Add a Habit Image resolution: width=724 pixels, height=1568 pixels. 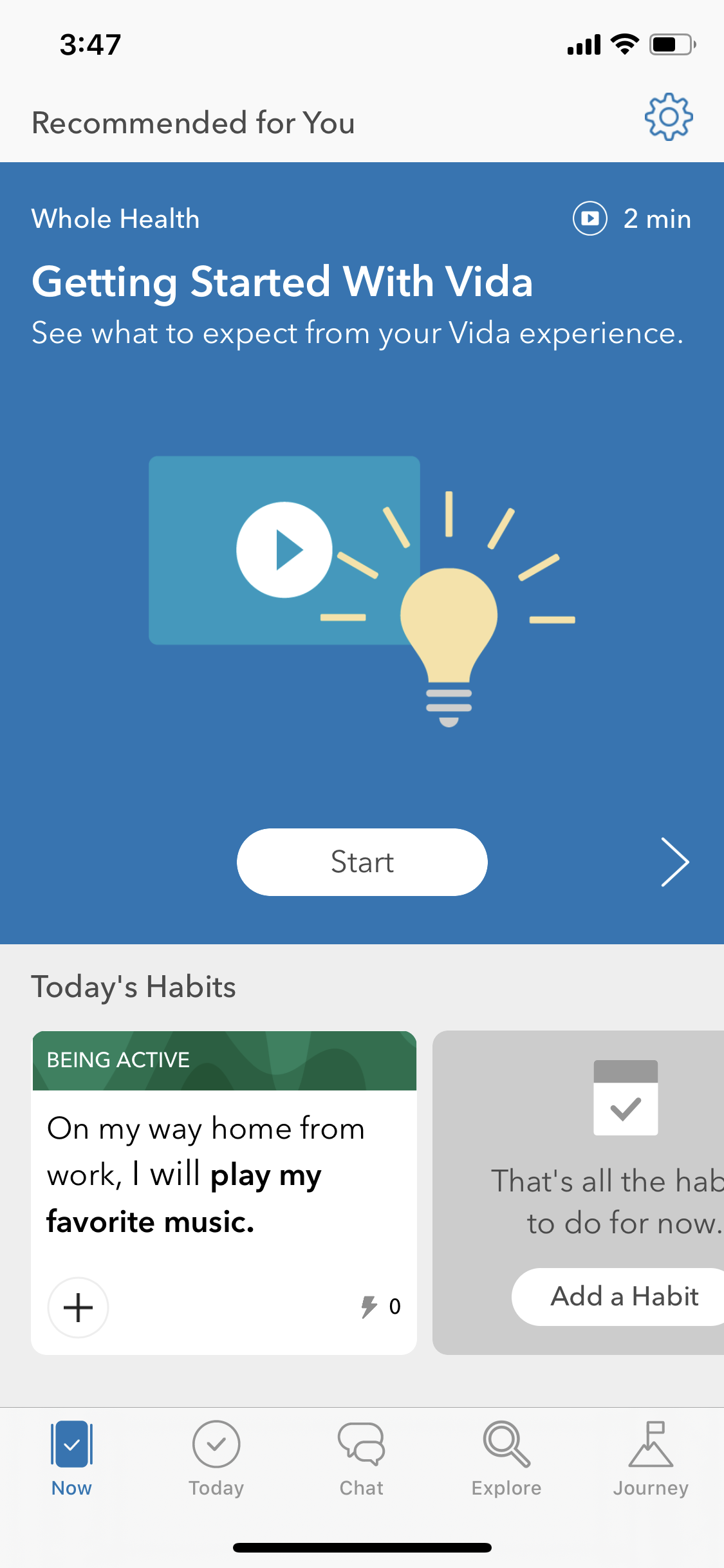623,1296
